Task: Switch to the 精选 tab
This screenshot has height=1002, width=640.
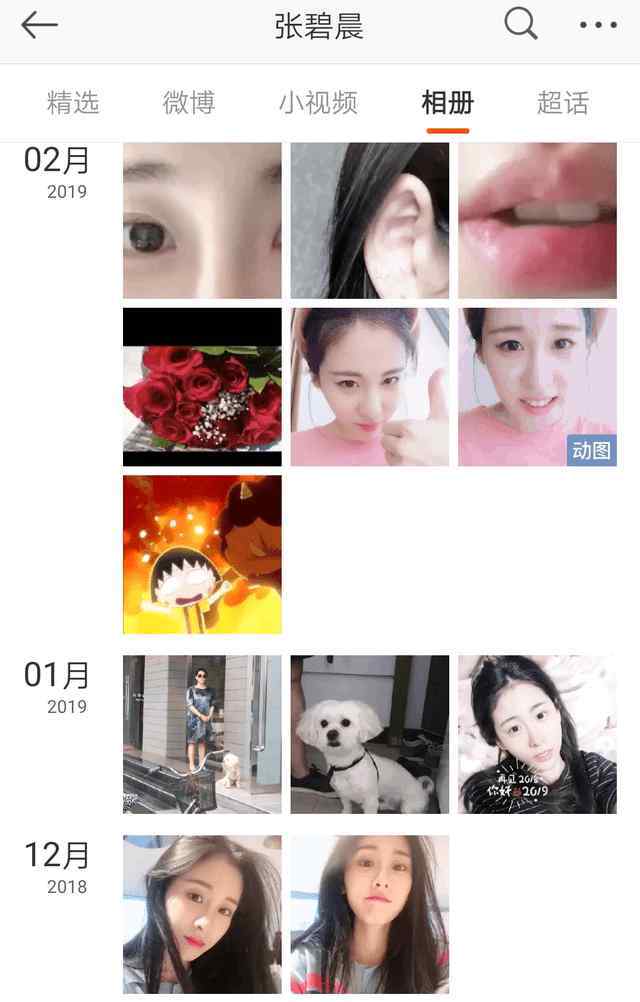Action: pos(73,103)
